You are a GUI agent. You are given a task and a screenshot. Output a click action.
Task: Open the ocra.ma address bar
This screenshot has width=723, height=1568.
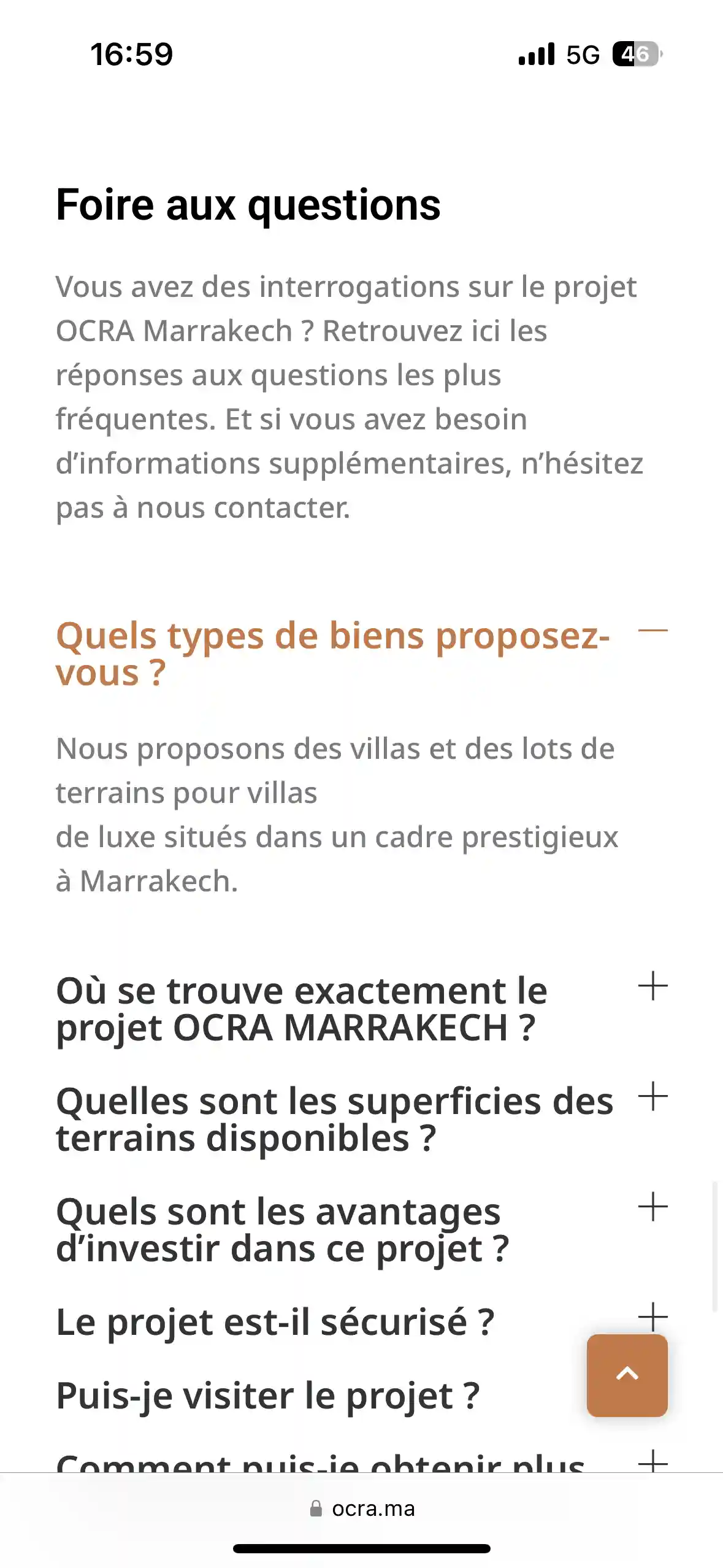(x=362, y=1508)
